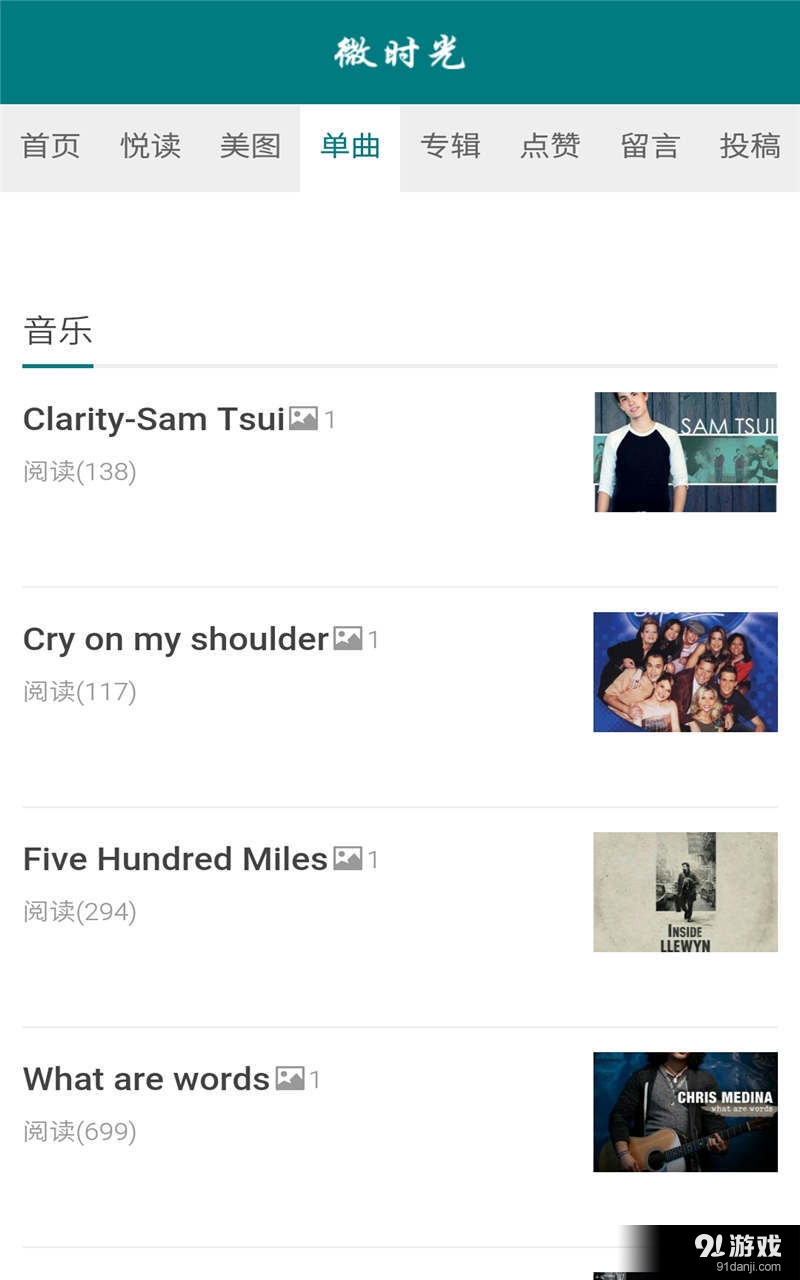This screenshot has height=1280, width=800.
Task: Click the Inside Llewyn album thumbnail
Action: 684,892
